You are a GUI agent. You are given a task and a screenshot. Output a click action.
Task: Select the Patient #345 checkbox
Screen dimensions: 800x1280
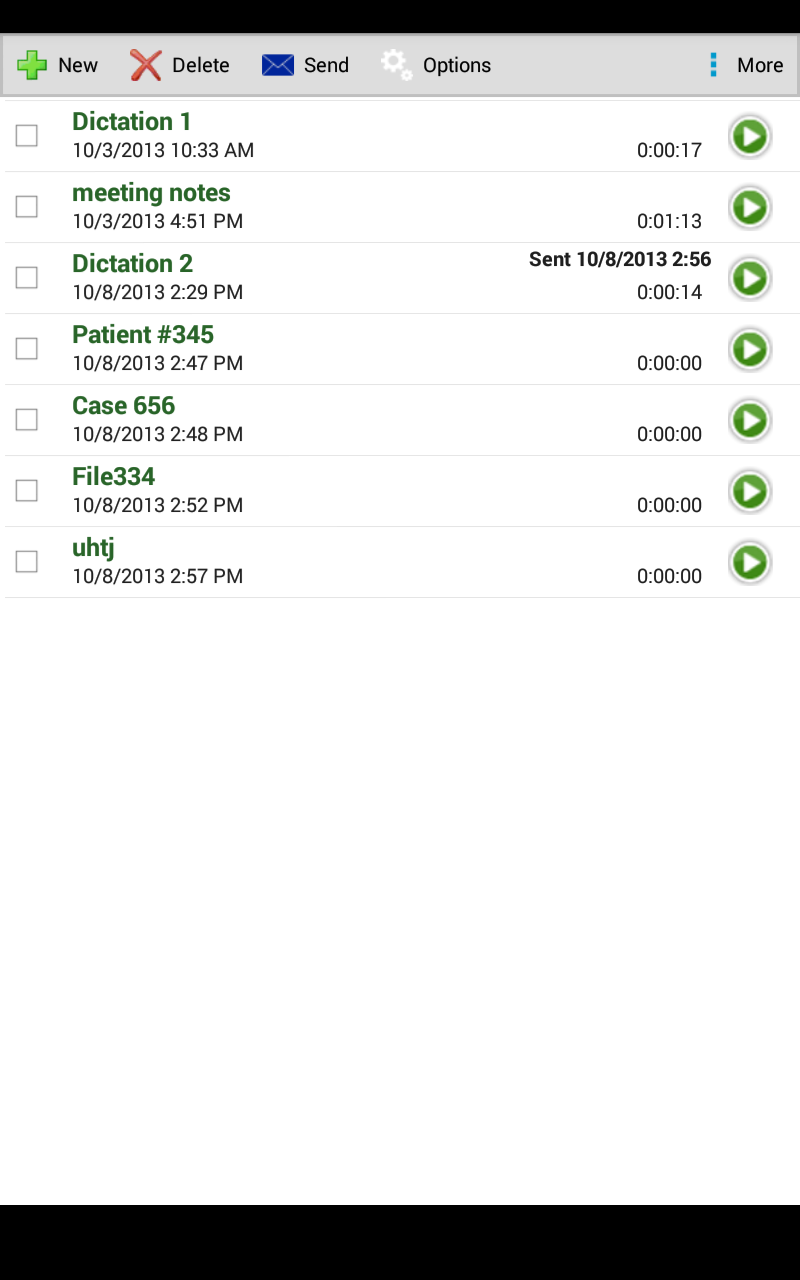pos(27,349)
